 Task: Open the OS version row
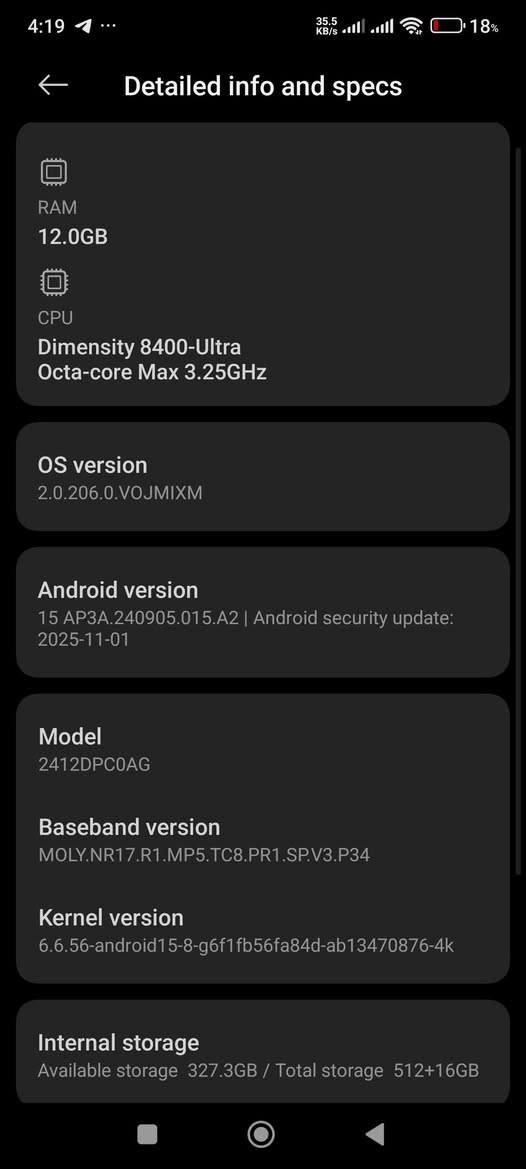point(263,476)
